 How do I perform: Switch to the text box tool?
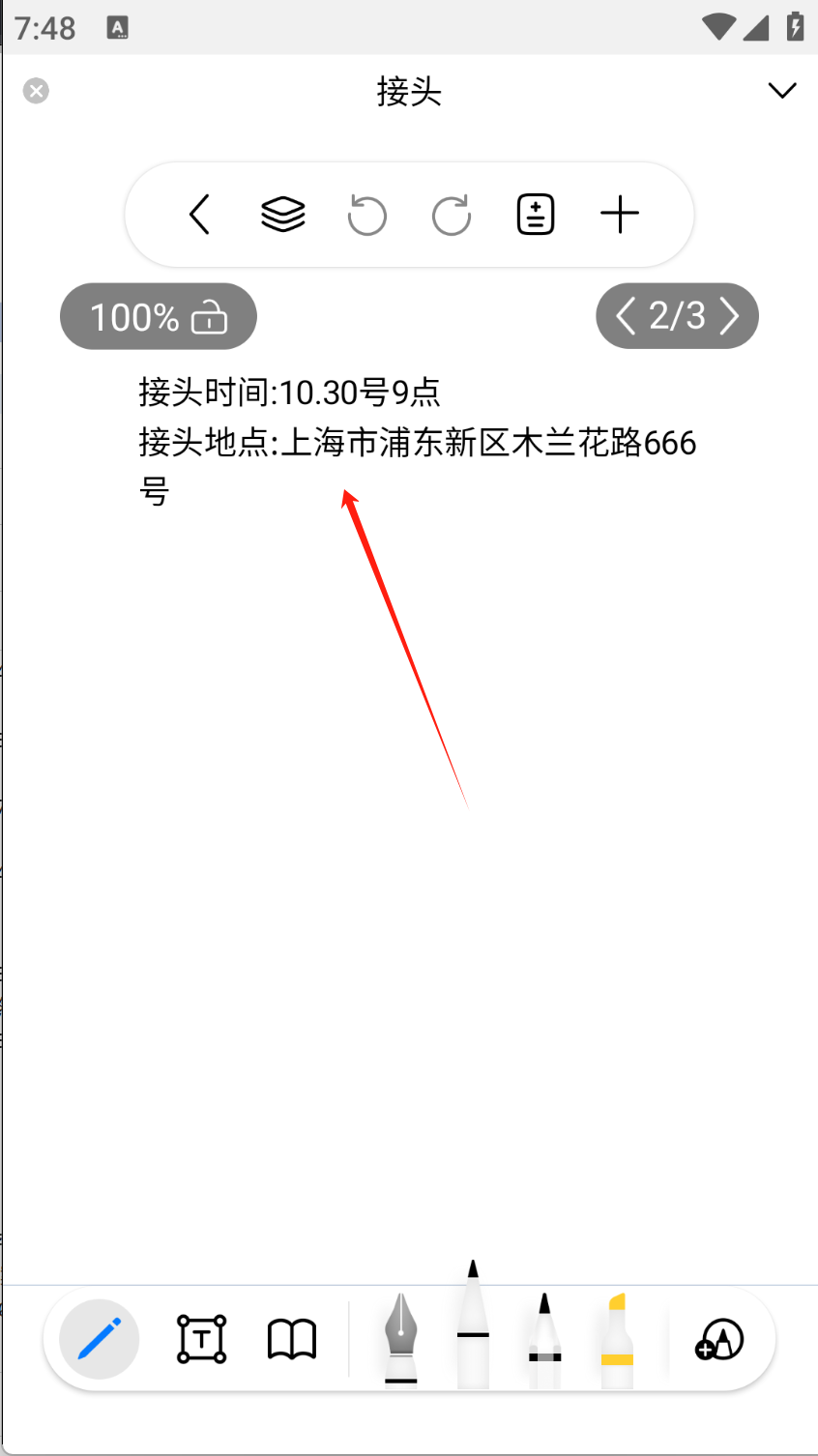click(201, 1339)
